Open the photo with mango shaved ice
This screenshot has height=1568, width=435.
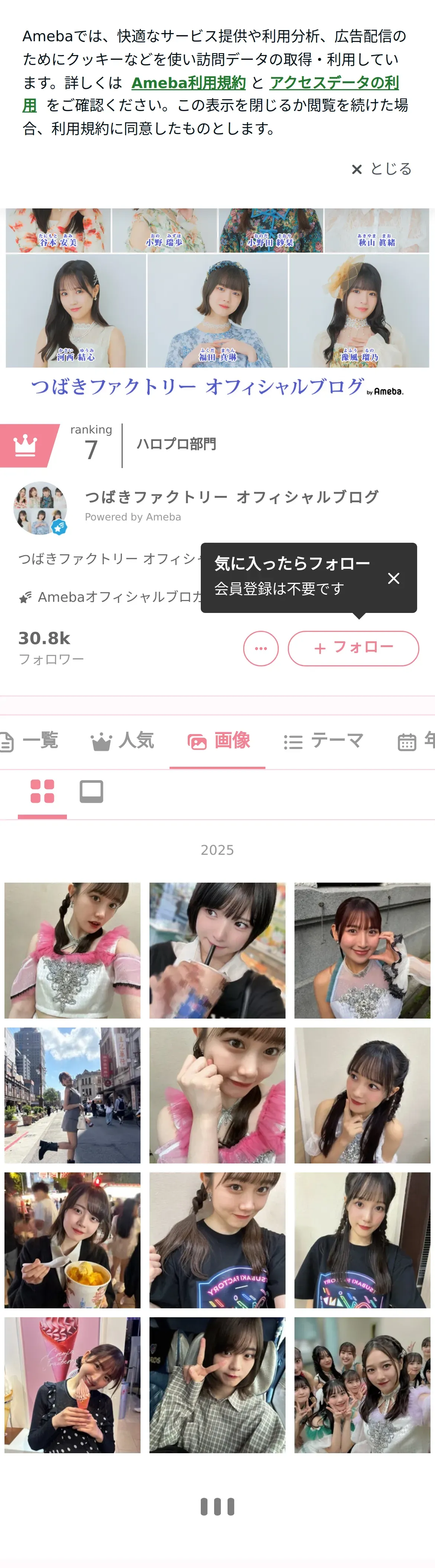coord(72,1240)
